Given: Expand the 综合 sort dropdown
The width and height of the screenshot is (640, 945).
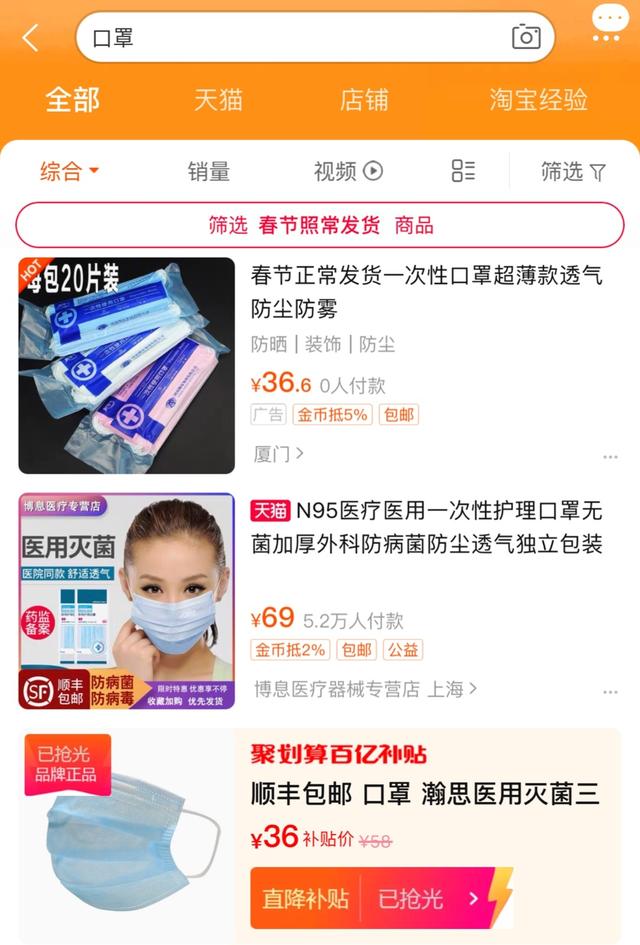Looking at the screenshot, I should pos(69,171).
